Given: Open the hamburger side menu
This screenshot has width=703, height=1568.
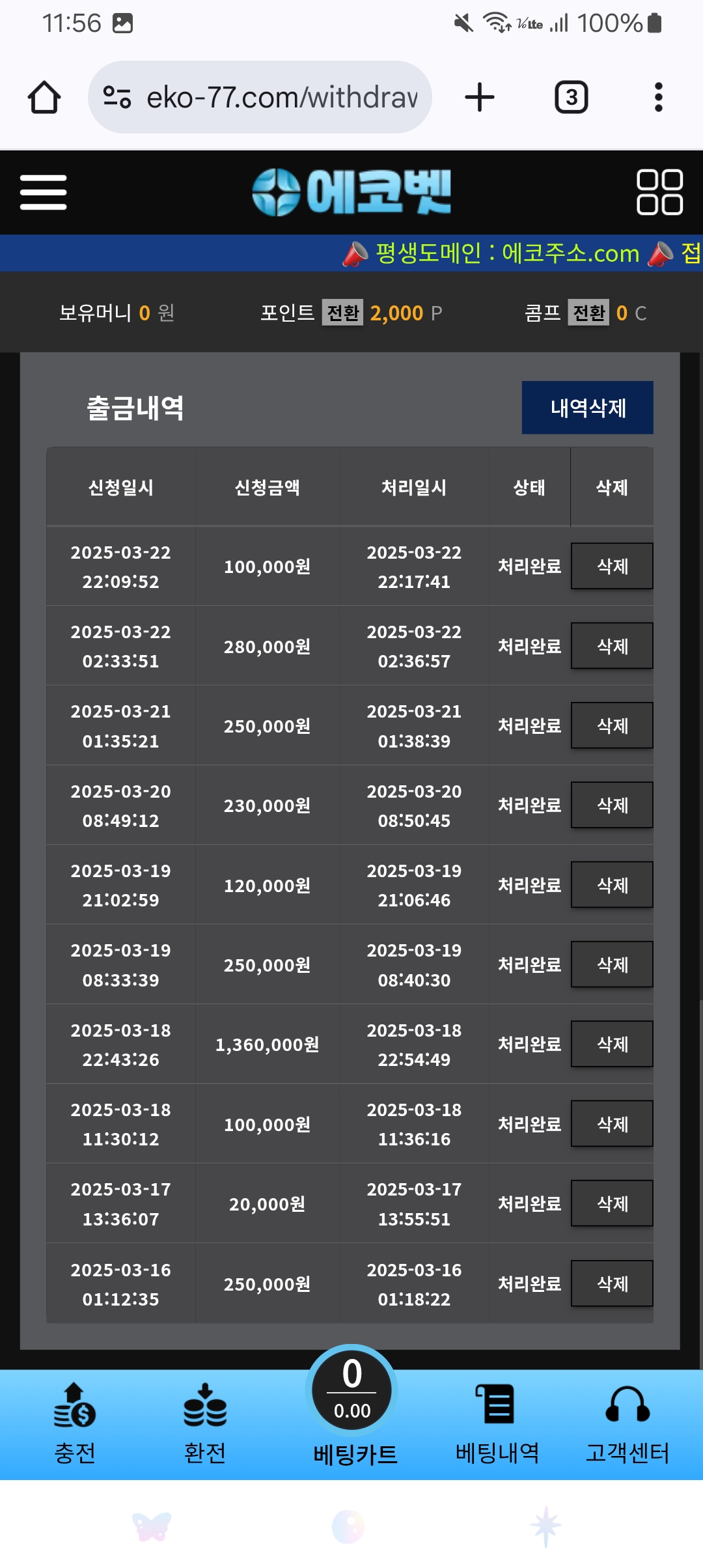Looking at the screenshot, I should click(x=43, y=192).
